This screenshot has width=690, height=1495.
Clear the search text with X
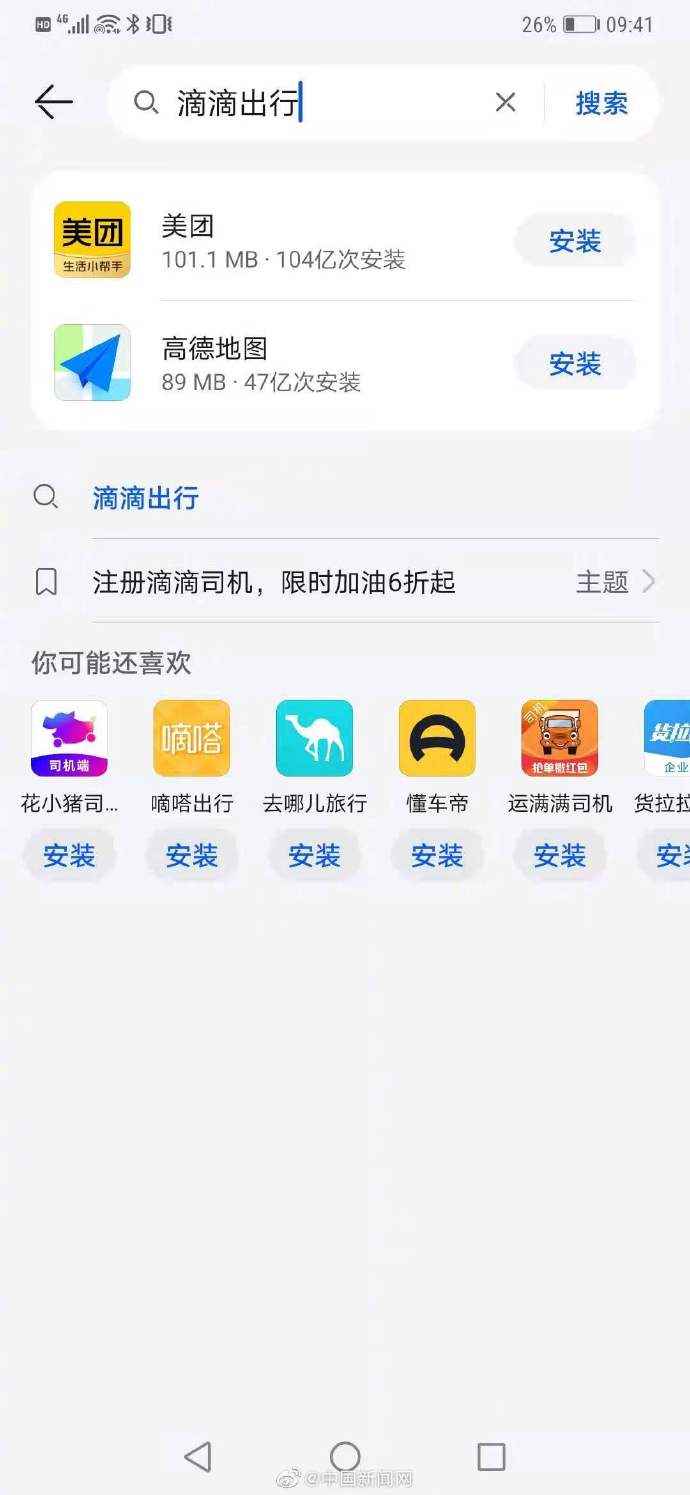click(x=506, y=102)
